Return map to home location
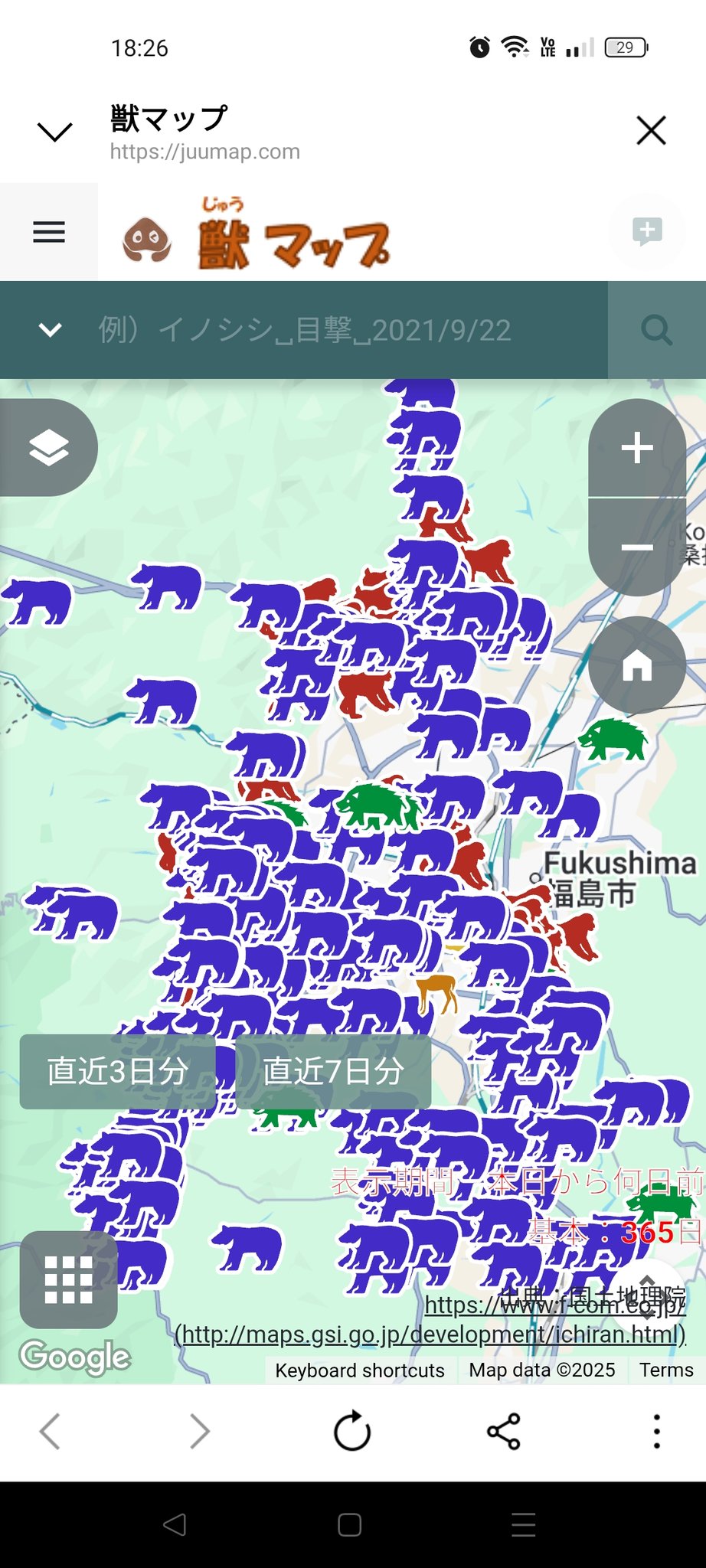The width and height of the screenshot is (706, 1568). pyautogui.click(x=637, y=665)
